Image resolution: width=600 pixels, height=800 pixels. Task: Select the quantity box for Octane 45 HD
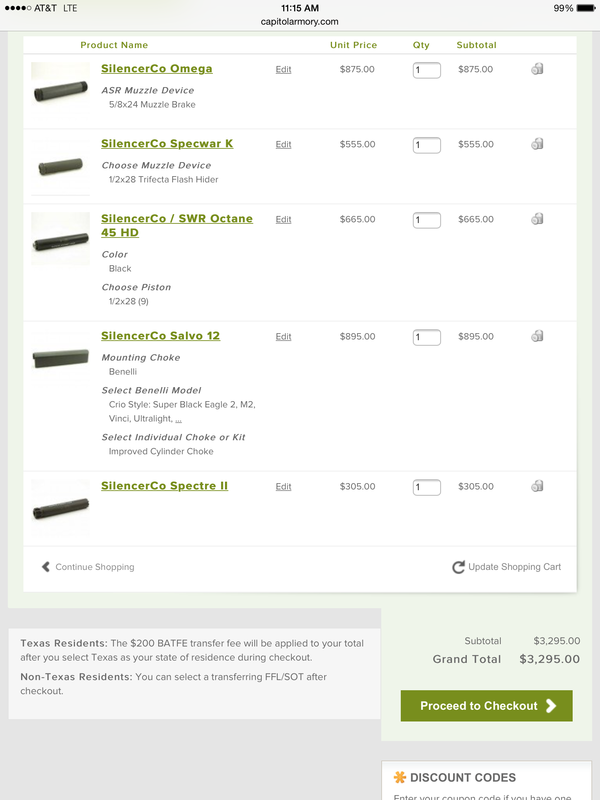pos(427,220)
